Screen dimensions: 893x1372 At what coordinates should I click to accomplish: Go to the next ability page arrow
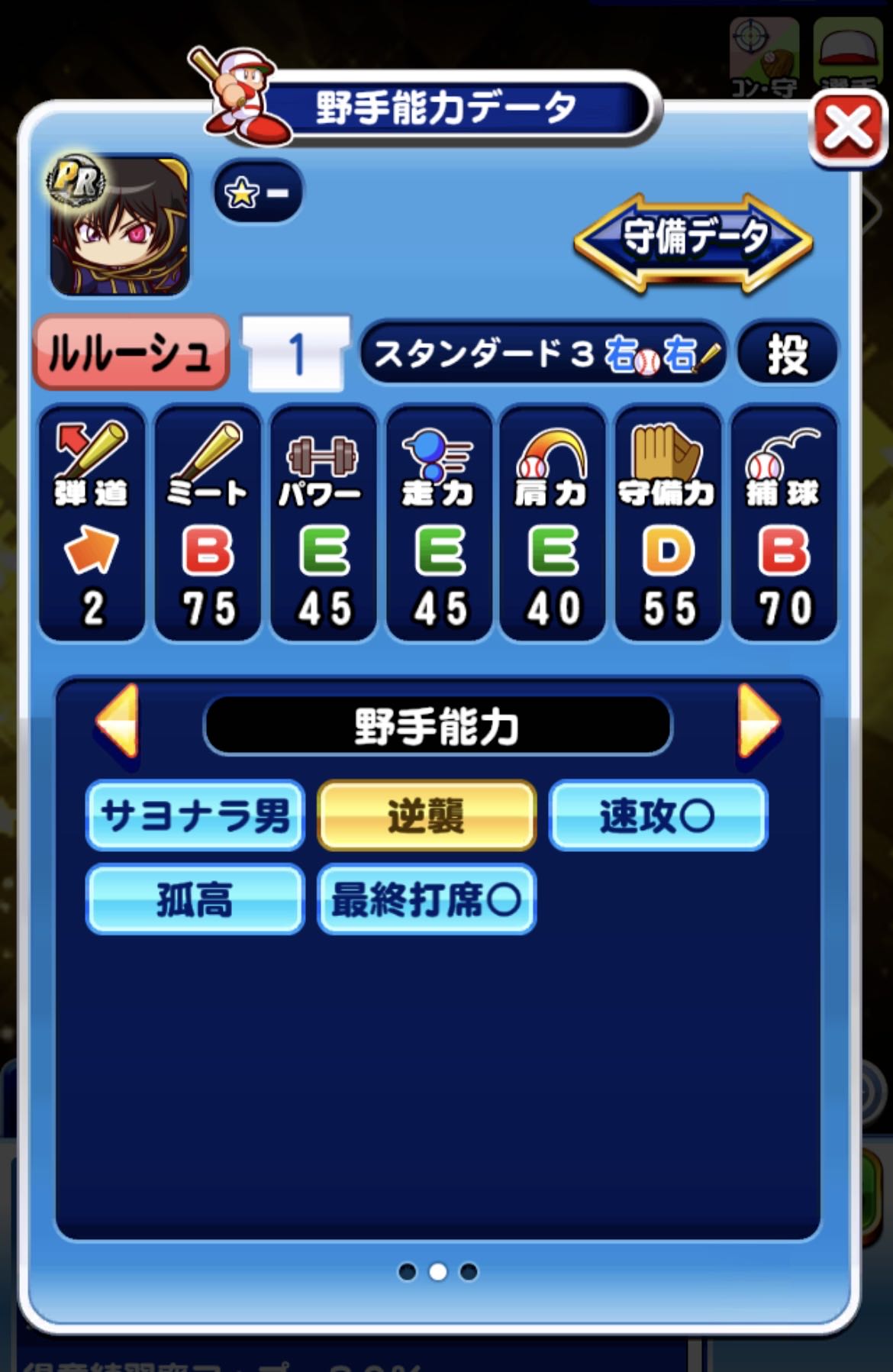(758, 721)
